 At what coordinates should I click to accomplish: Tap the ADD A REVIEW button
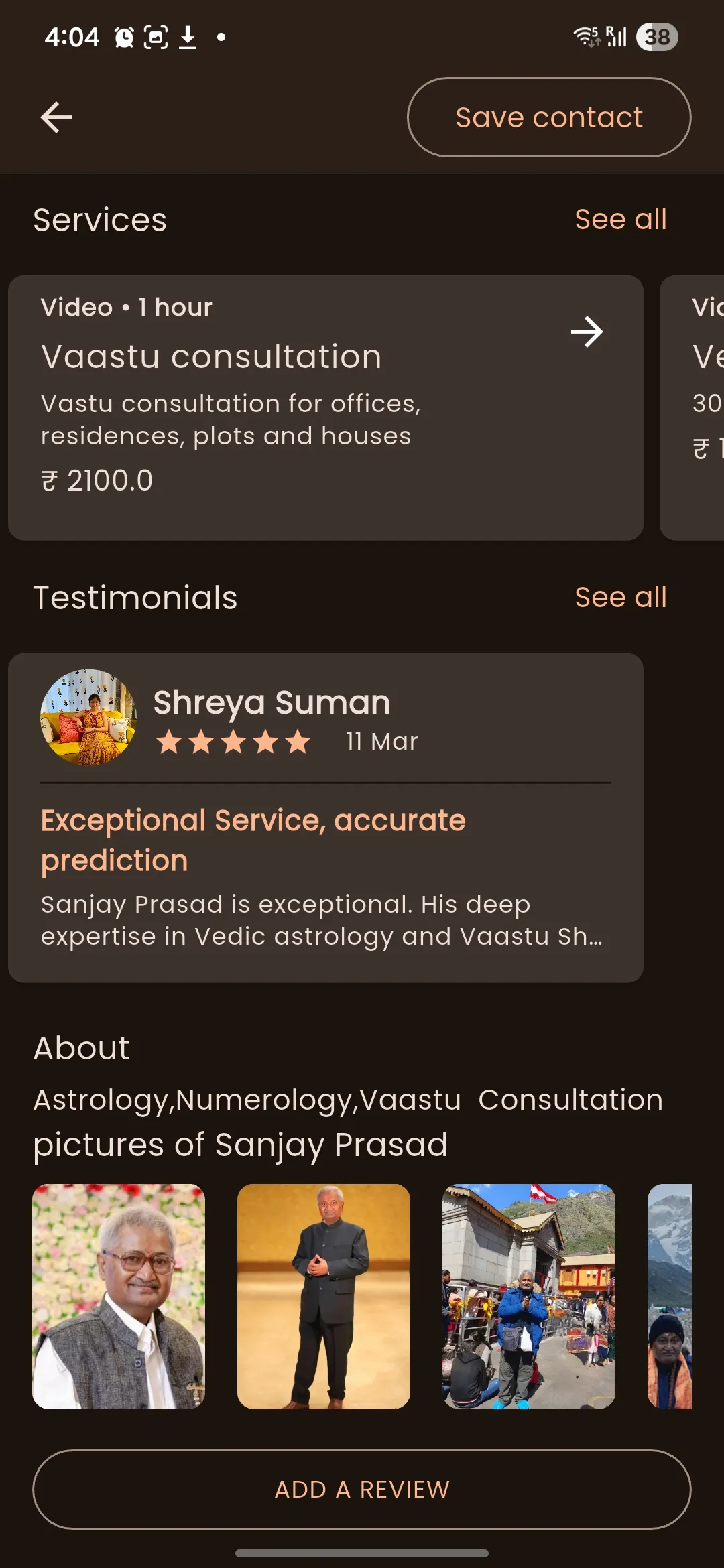tap(361, 1489)
